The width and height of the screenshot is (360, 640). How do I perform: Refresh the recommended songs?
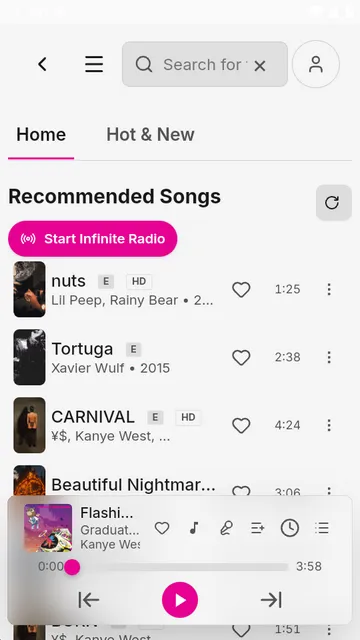click(x=333, y=202)
